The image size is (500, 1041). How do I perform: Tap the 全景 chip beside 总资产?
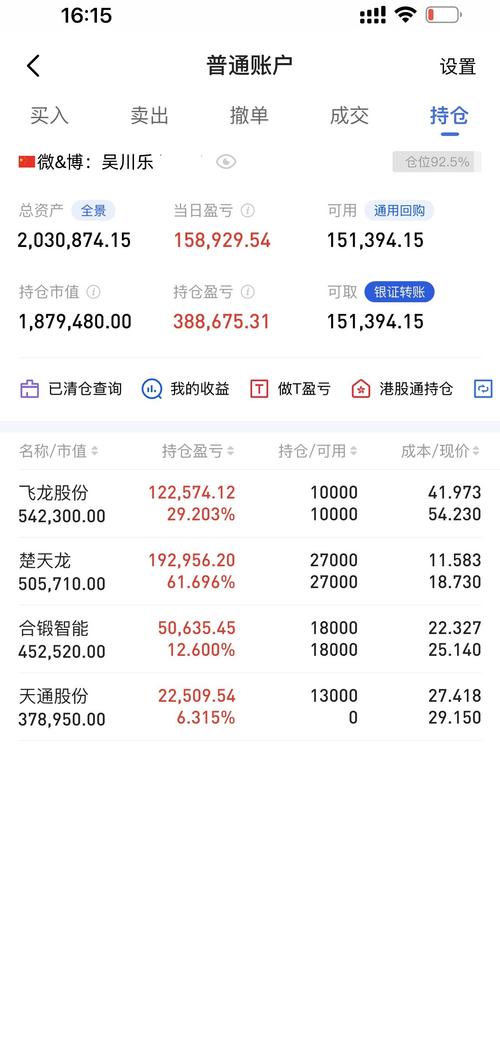point(94,211)
